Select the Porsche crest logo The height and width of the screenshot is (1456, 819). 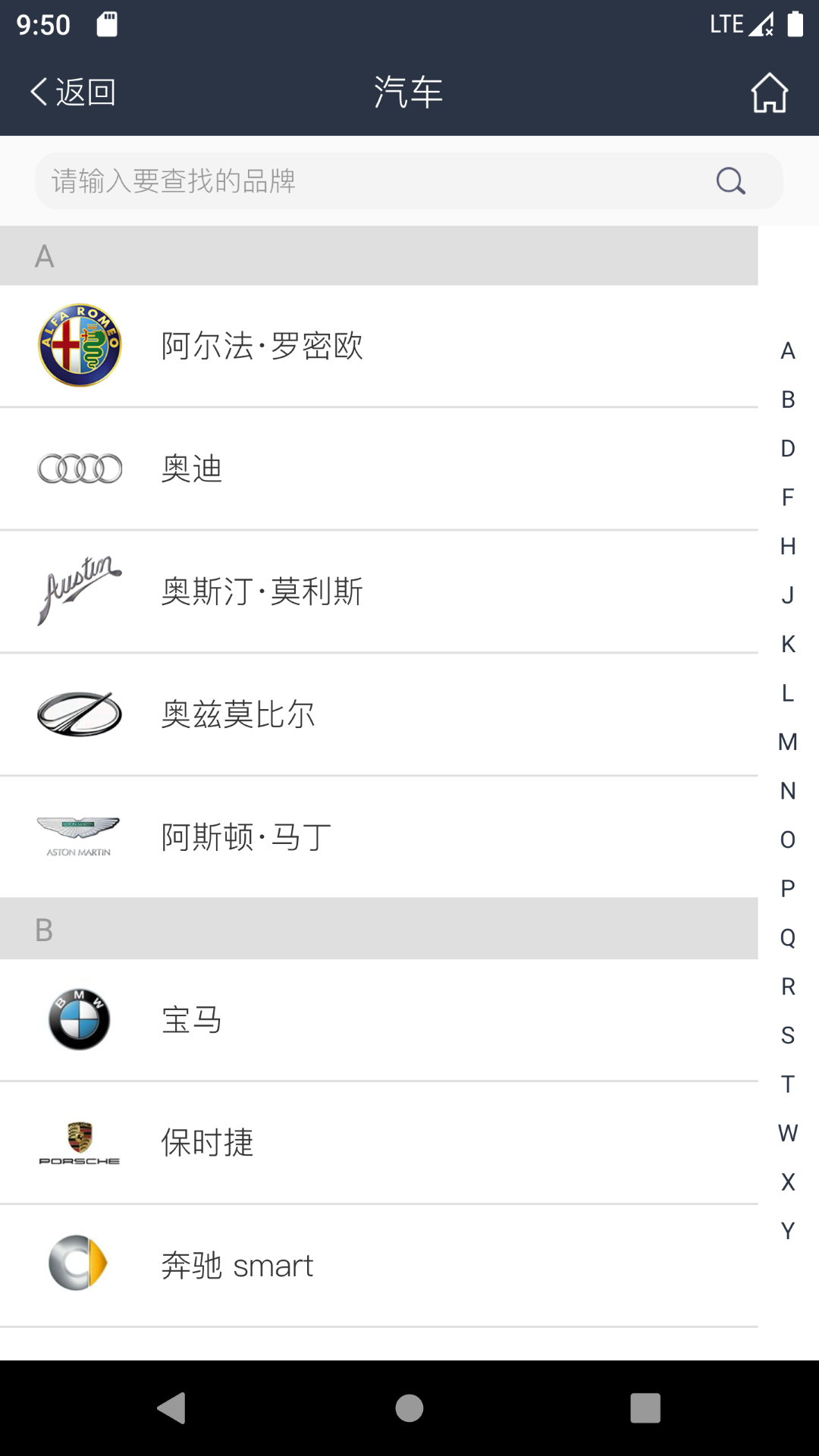click(x=79, y=1142)
